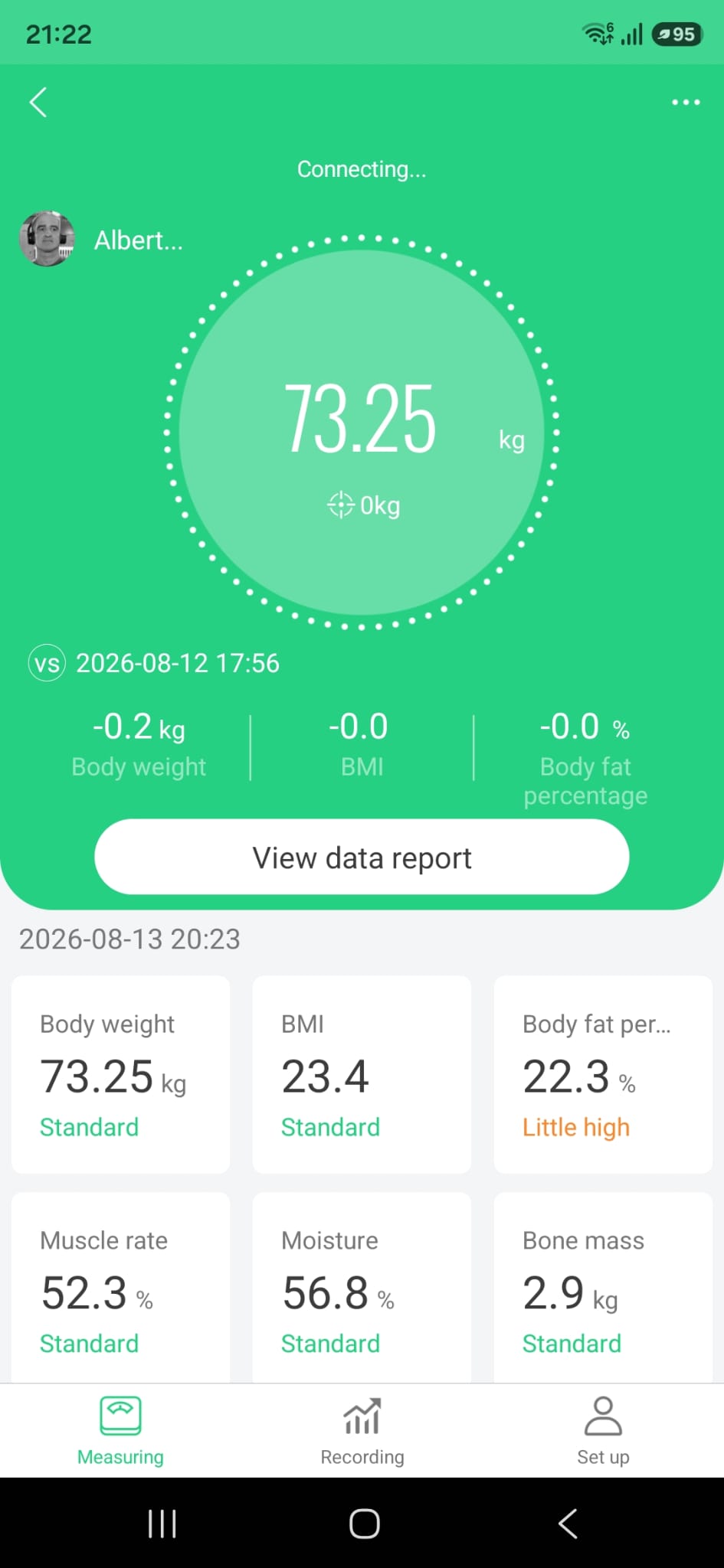This screenshot has width=724, height=1568.
Task: Go back using the top-left arrow
Action: pos(38,102)
